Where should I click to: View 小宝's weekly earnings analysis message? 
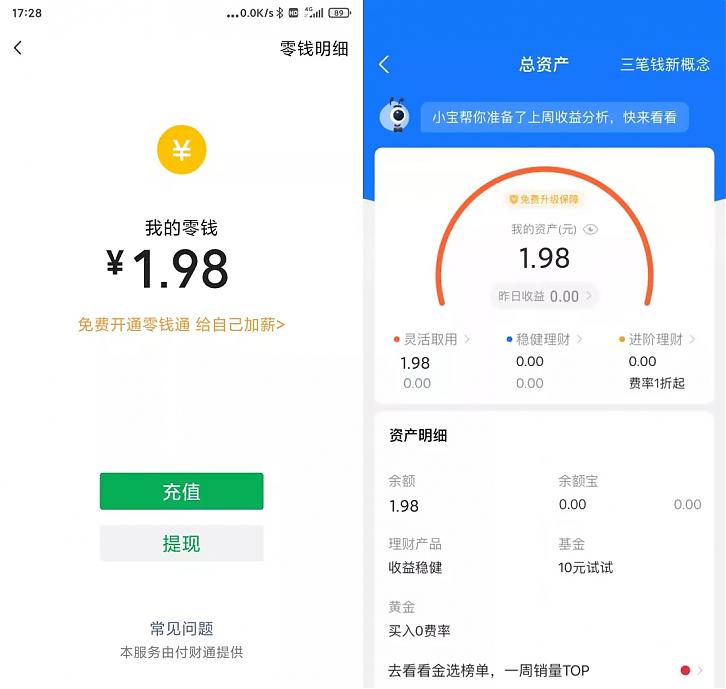(554, 117)
